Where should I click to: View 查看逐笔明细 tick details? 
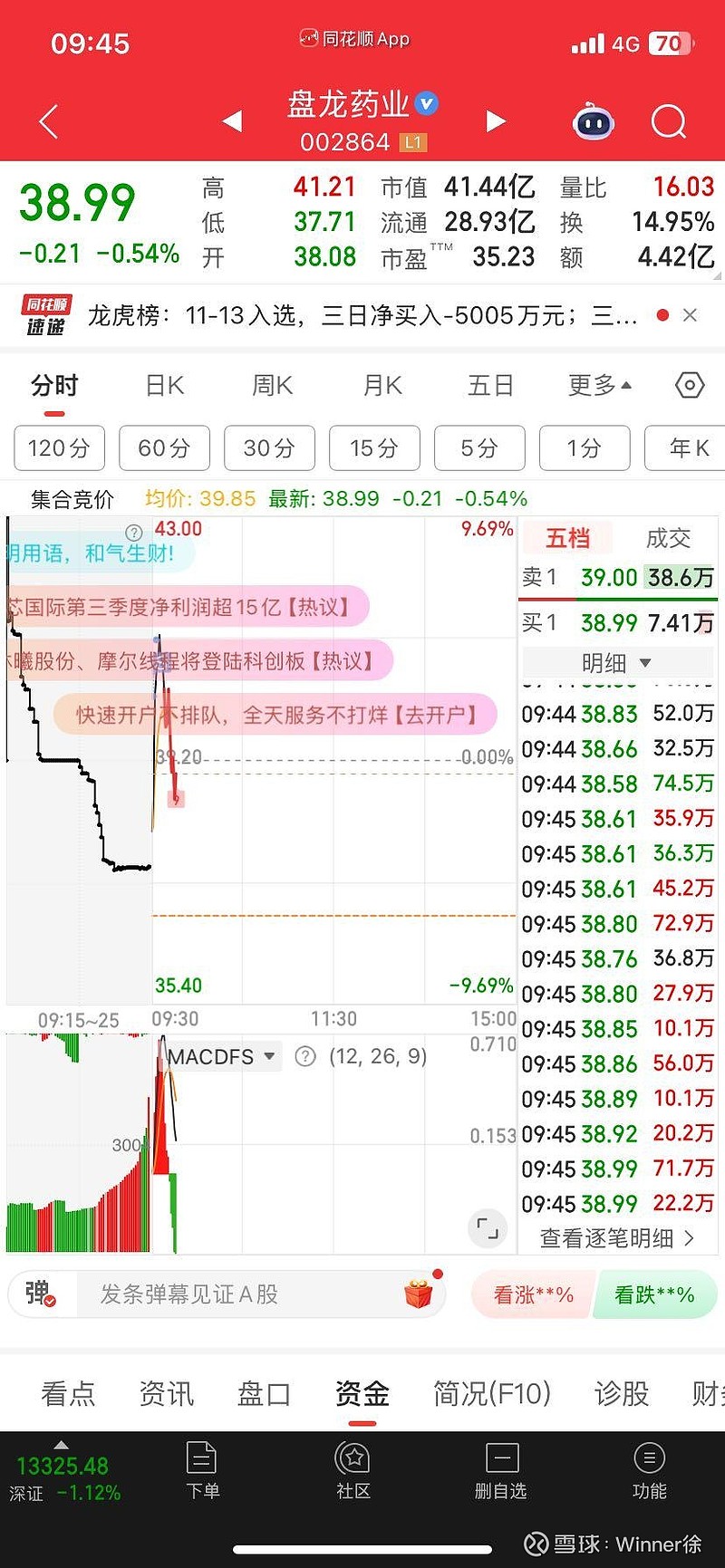tap(617, 1238)
